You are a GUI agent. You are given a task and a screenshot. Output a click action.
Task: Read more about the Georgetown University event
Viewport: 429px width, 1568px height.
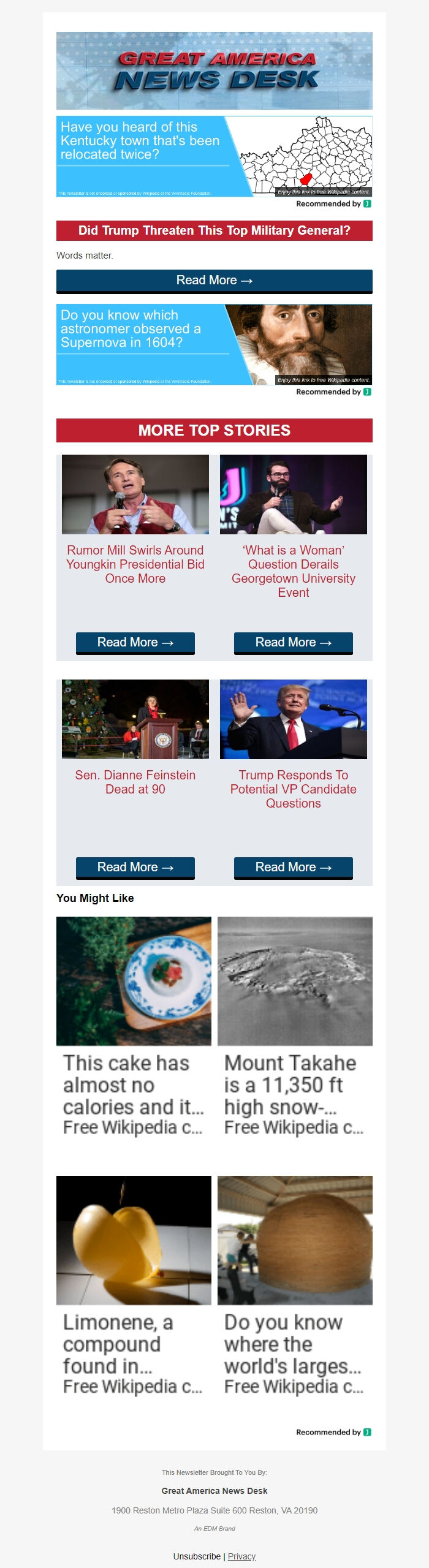pos(293,643)
